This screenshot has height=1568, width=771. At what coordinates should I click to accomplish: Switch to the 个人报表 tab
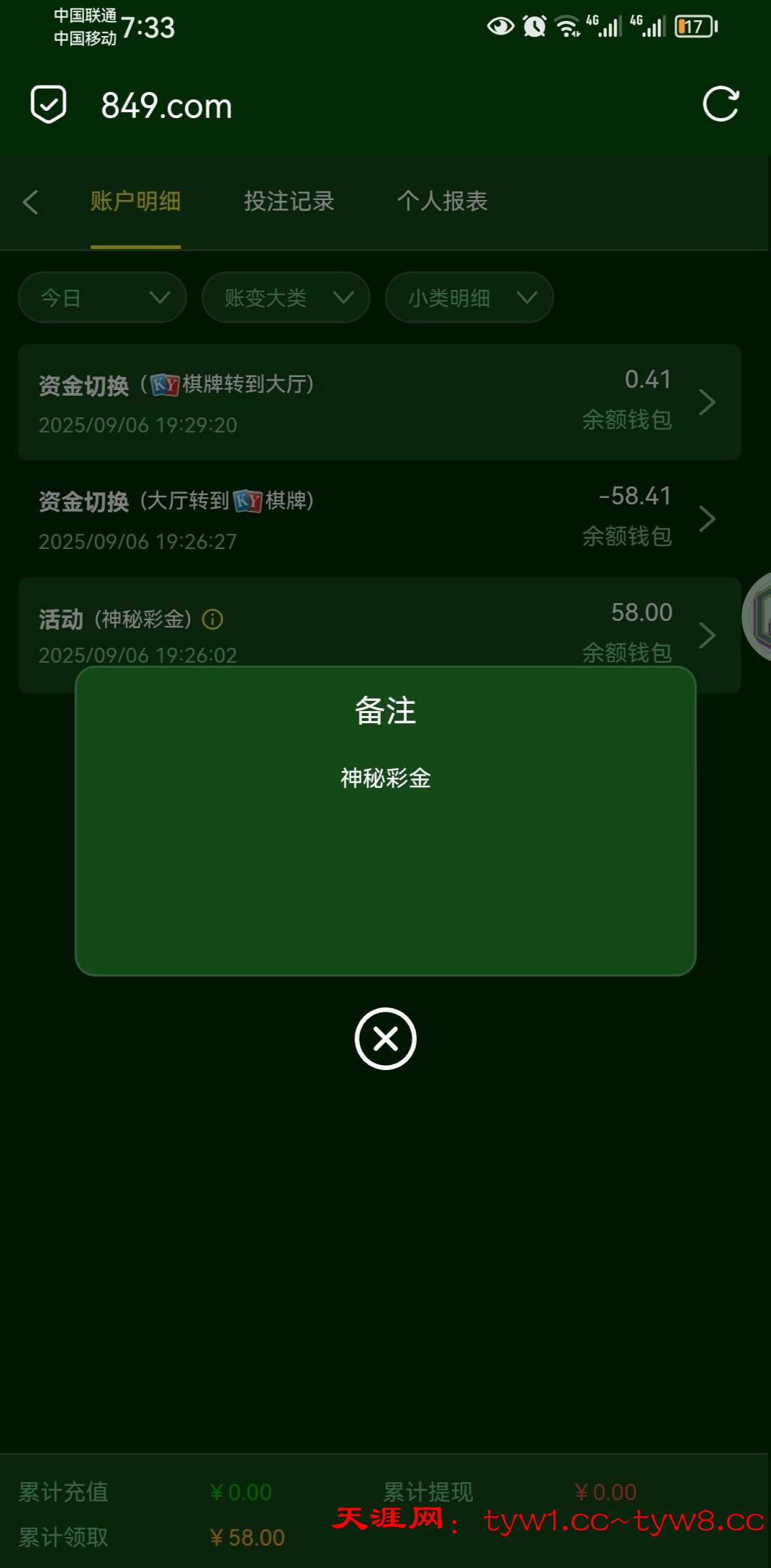442,201
